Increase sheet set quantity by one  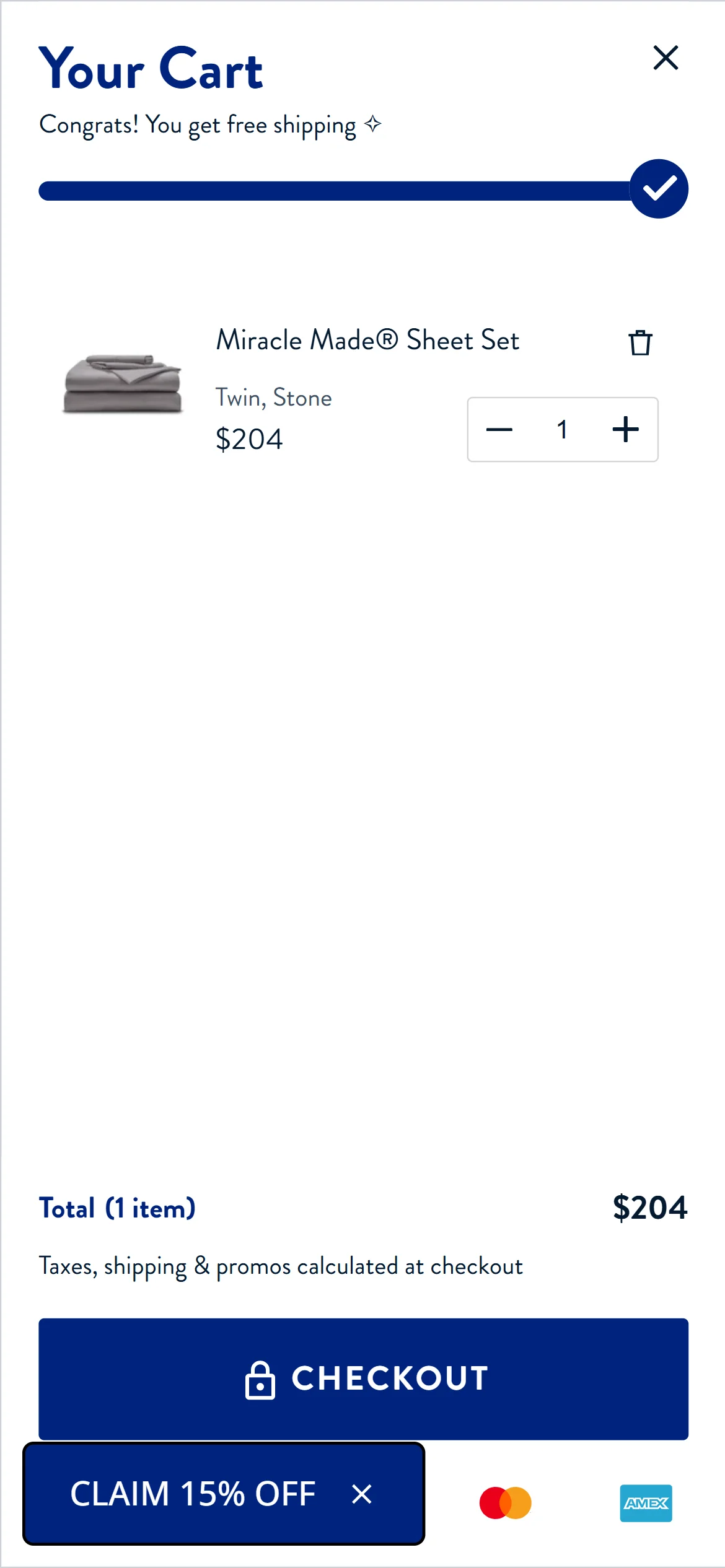point(625,430)
